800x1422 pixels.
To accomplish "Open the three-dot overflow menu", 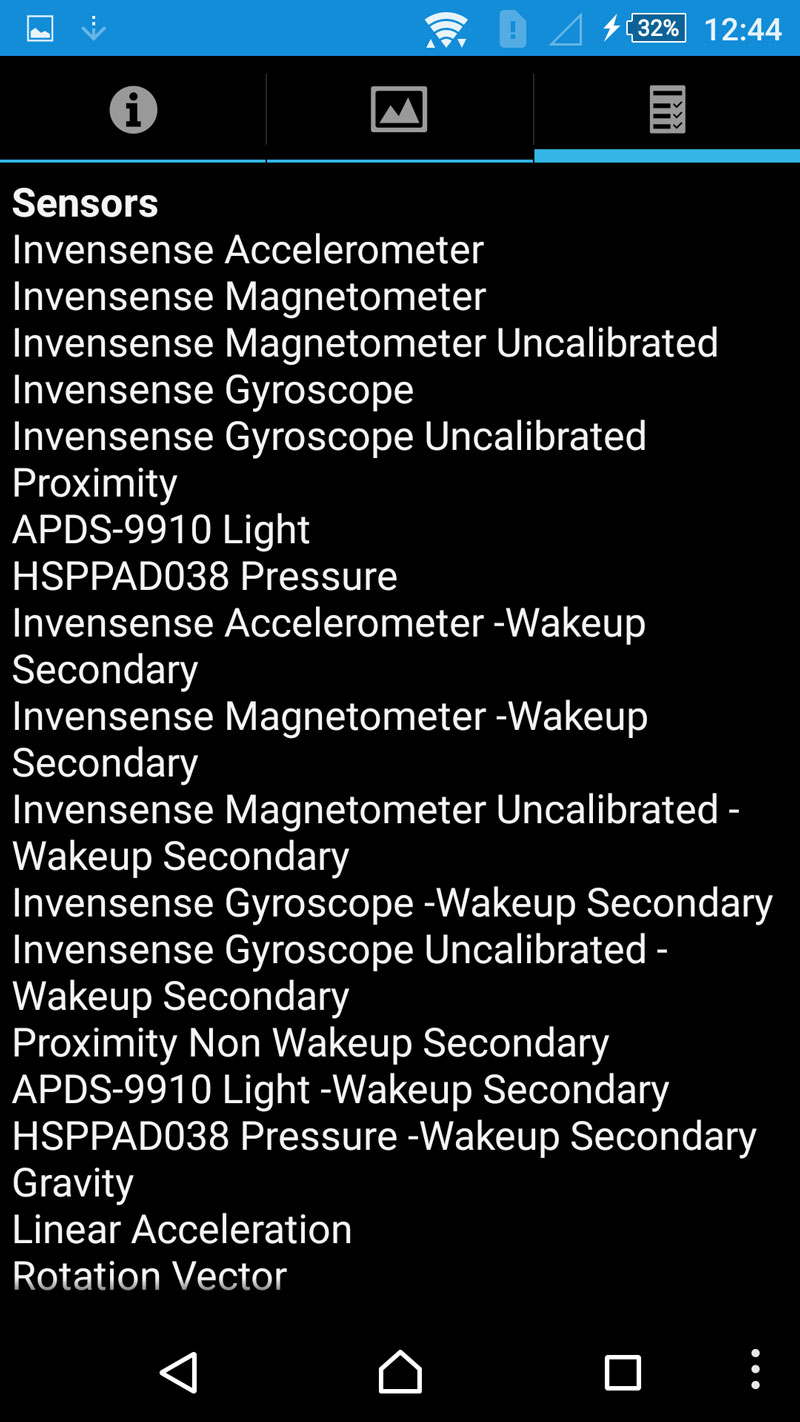I will [x=755, y=1370].
